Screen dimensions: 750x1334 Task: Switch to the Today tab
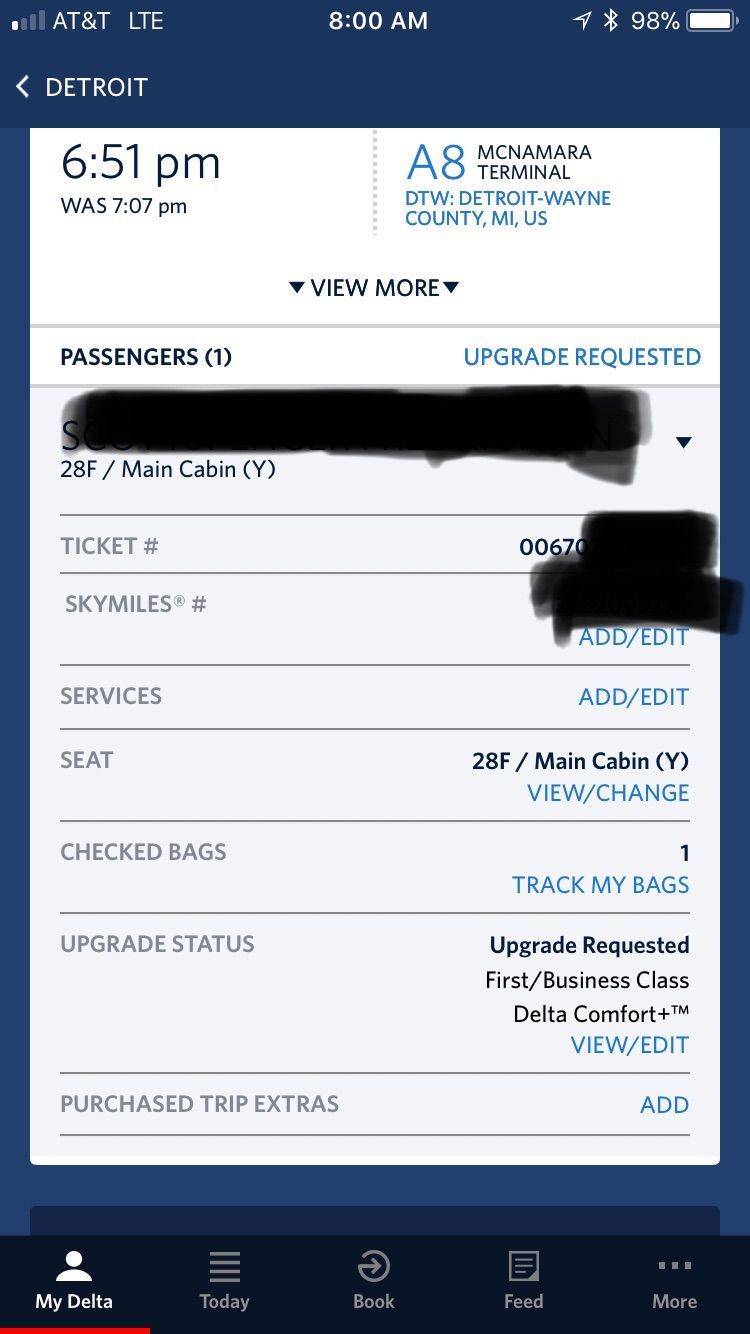coord(224,1281)
